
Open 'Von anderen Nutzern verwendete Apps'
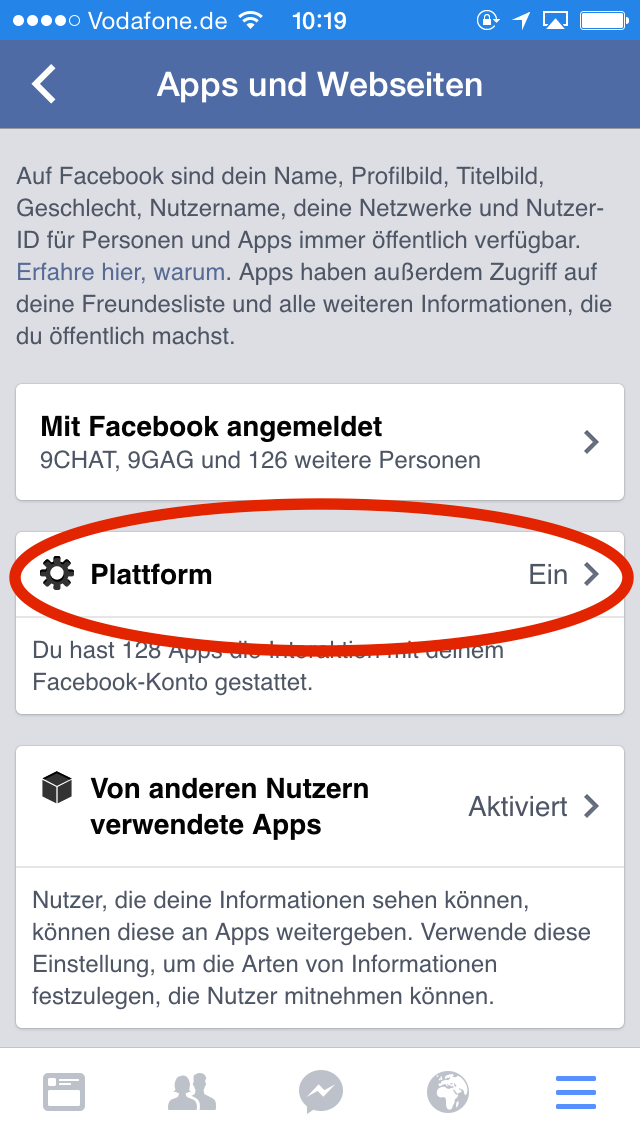click(x=320, y=806)
